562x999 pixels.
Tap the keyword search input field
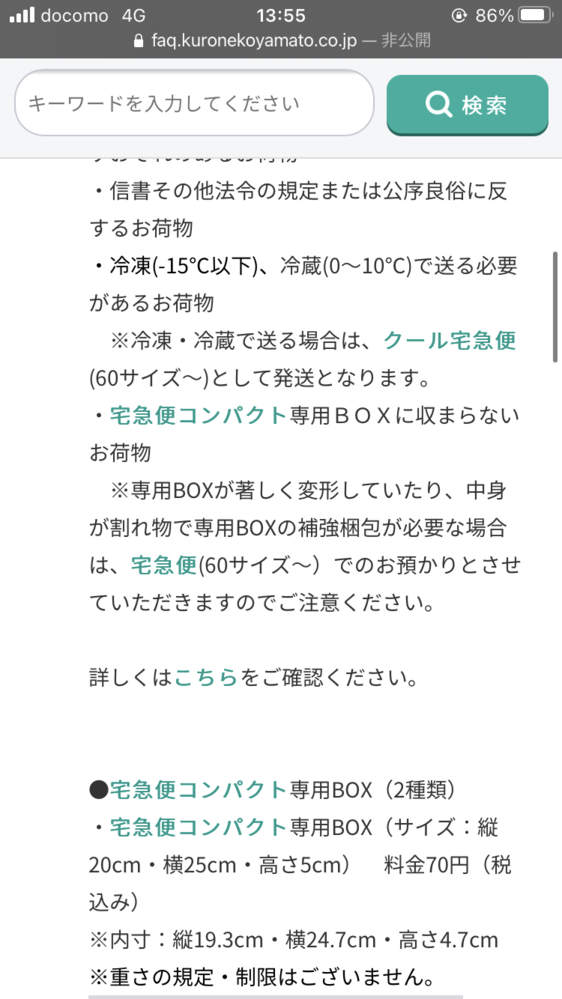tap(194, 103)
